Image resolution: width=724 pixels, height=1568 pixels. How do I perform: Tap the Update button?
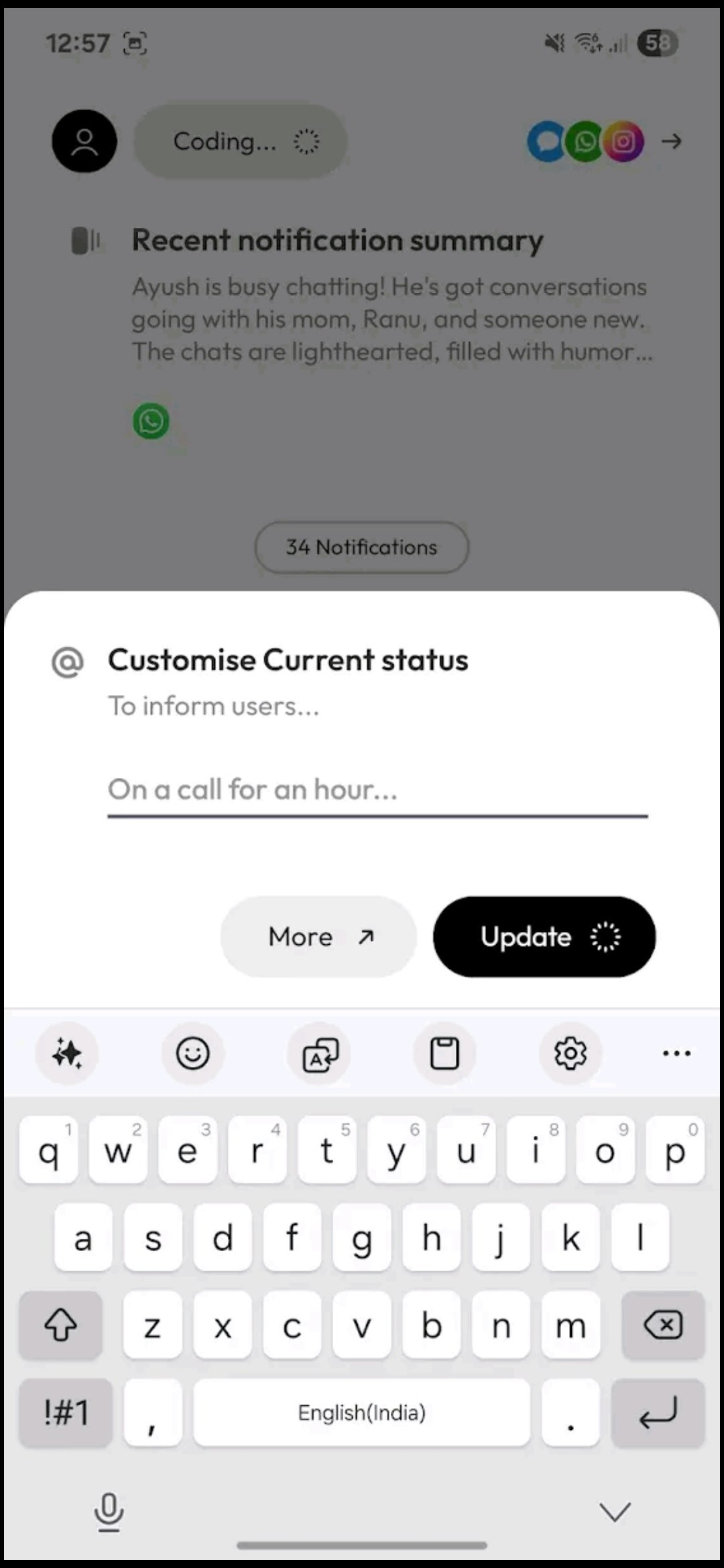pos(544,937)
